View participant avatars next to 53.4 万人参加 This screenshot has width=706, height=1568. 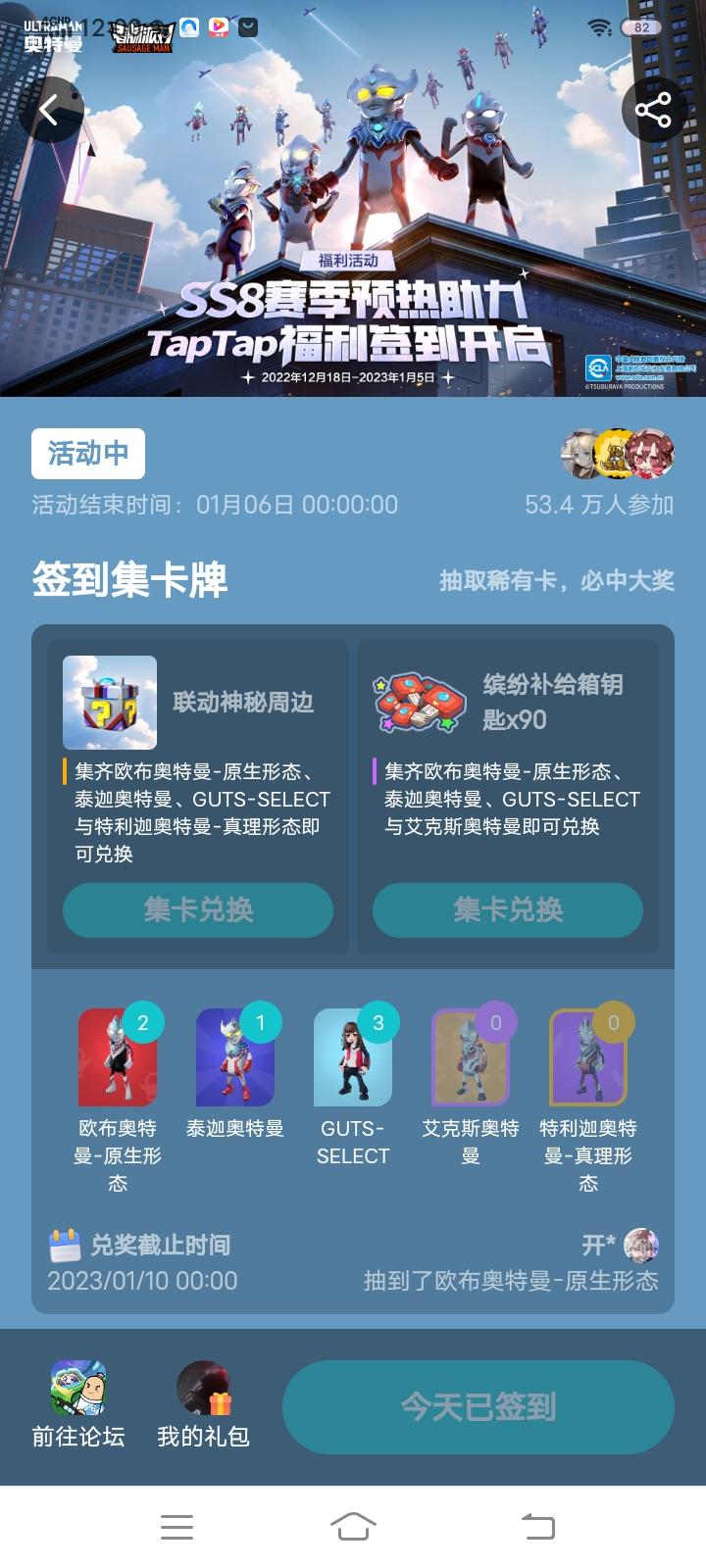618,455
